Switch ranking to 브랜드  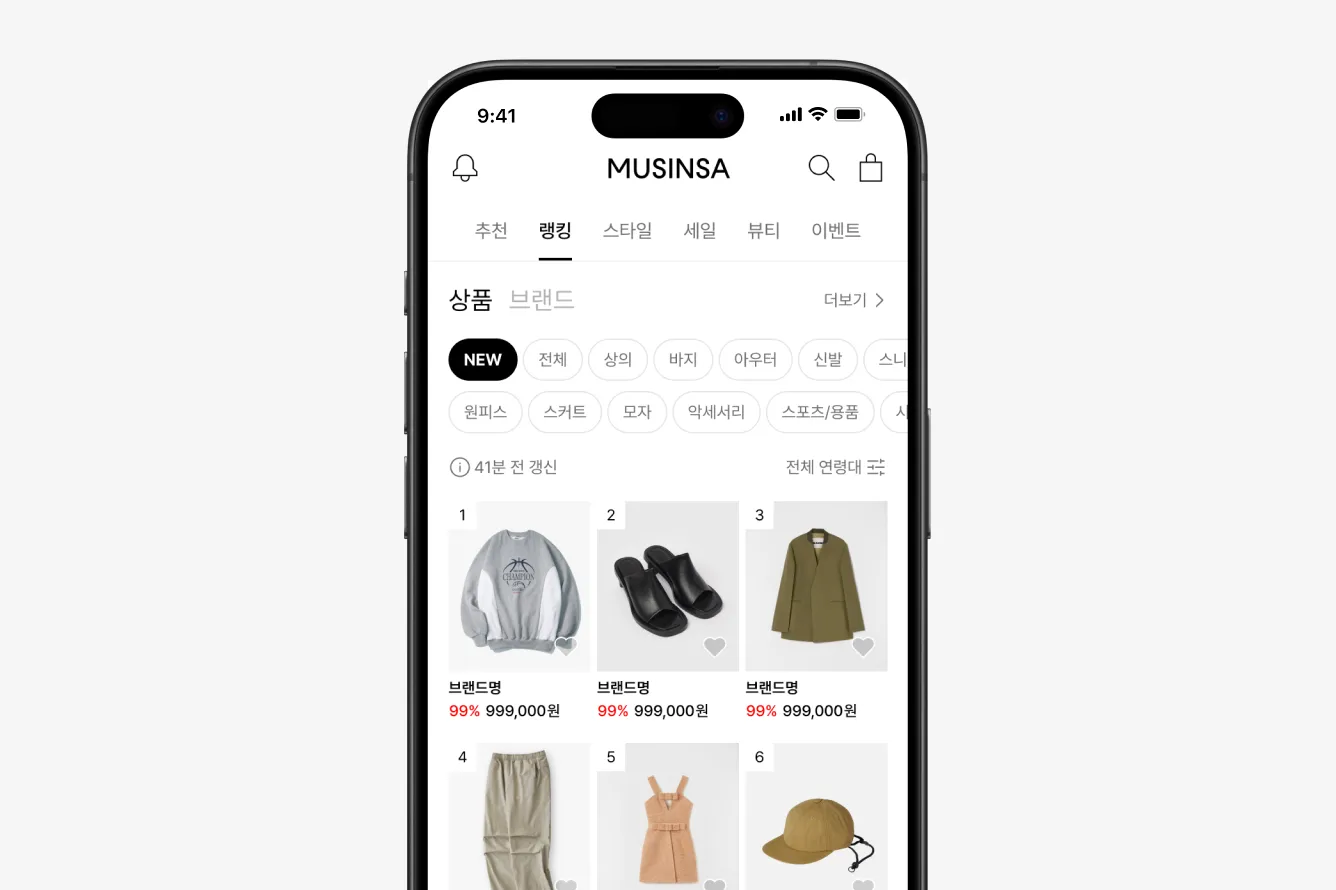tap(541, 299)
